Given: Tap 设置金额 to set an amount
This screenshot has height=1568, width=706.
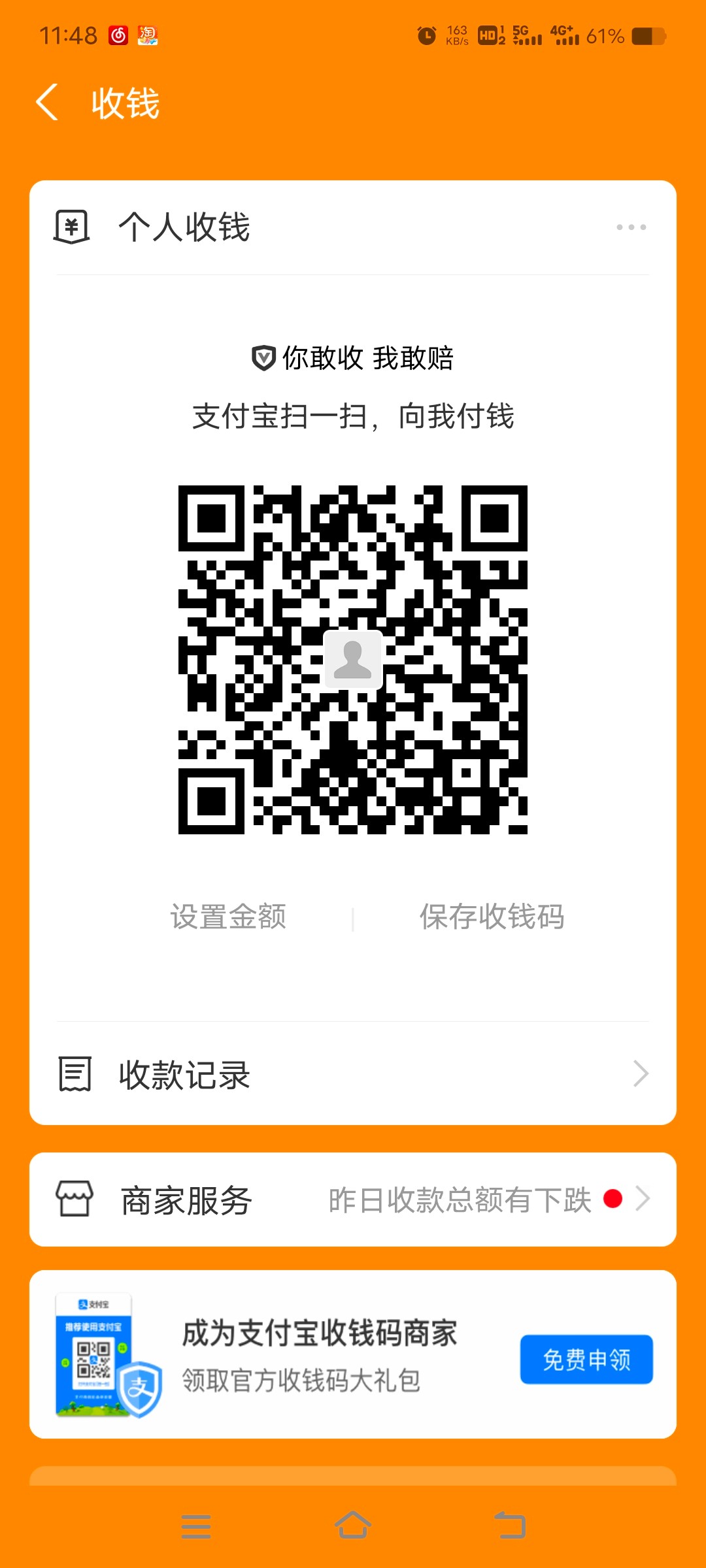Looking at the screenshot, I should [228, 917].
